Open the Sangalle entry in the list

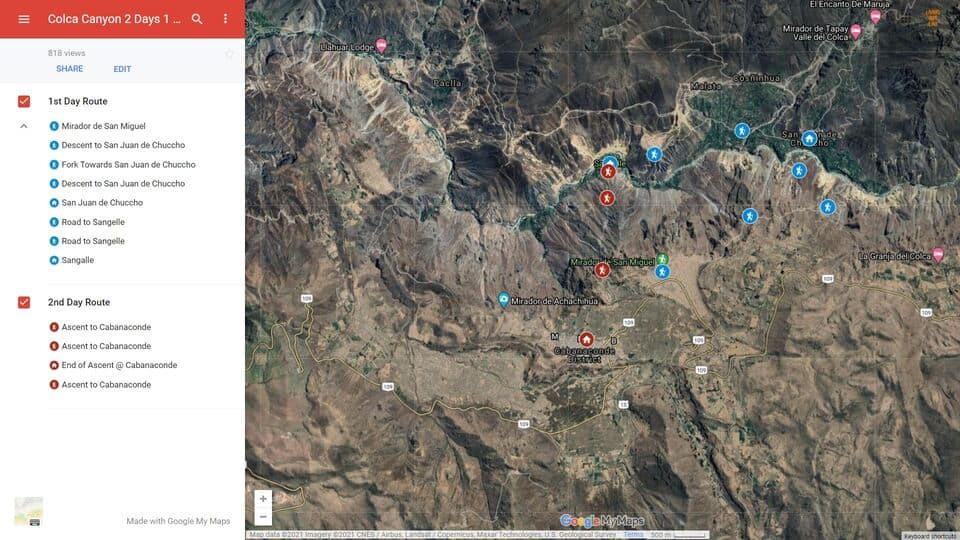pos(77,260)
